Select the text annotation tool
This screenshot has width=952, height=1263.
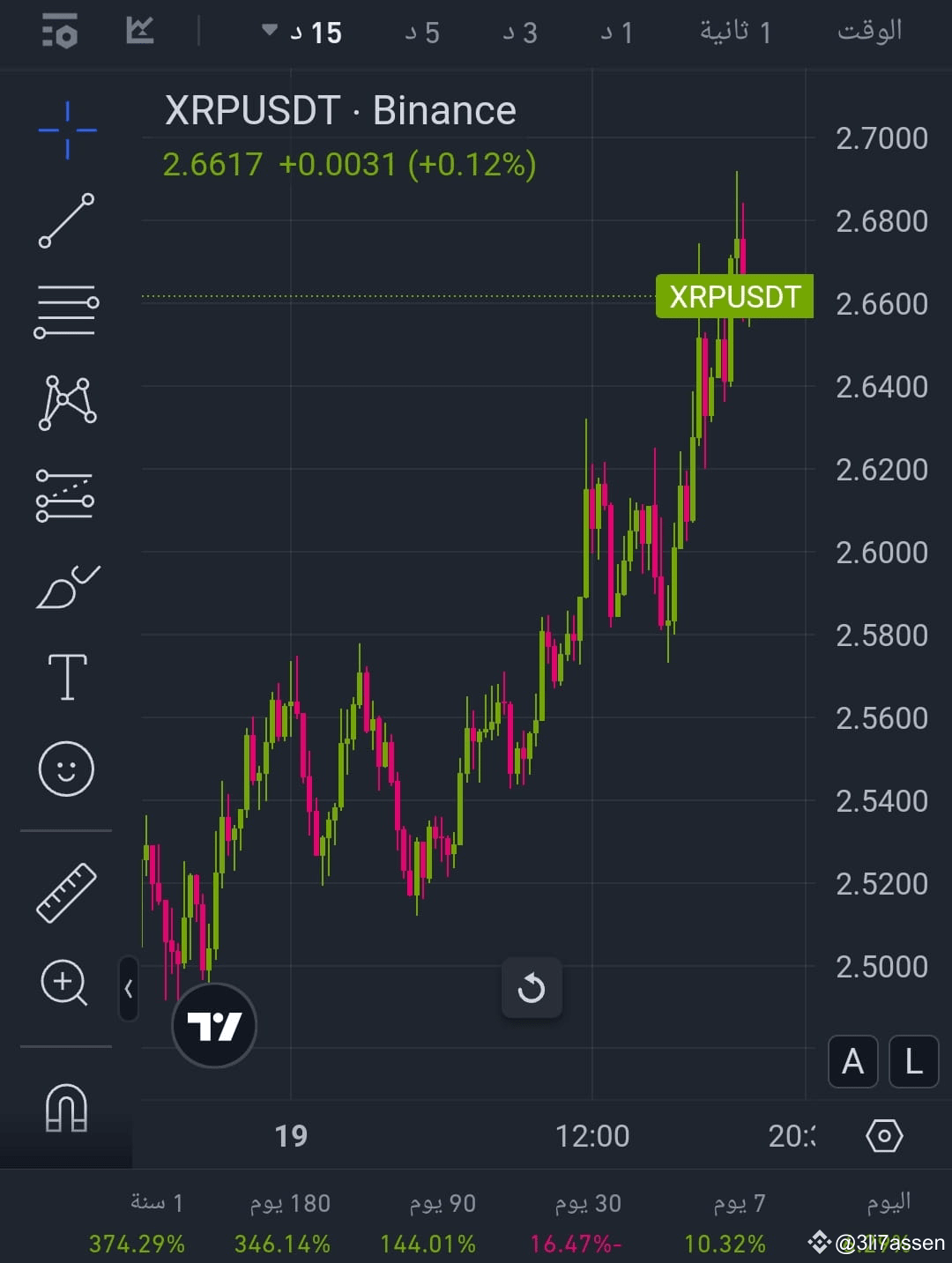click(x=65, y=677)
